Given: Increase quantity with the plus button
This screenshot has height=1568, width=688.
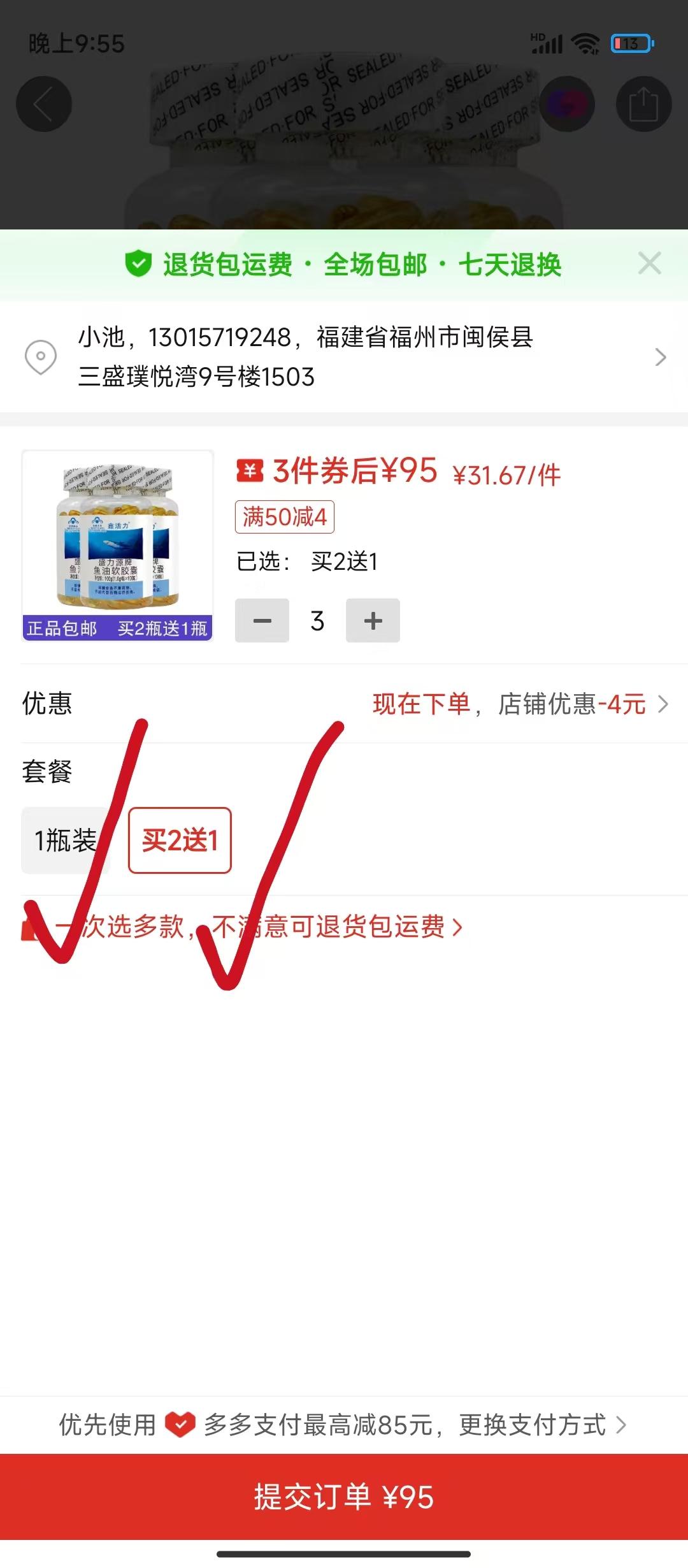Looking at the screenshot, I should [x=373, y=620].
